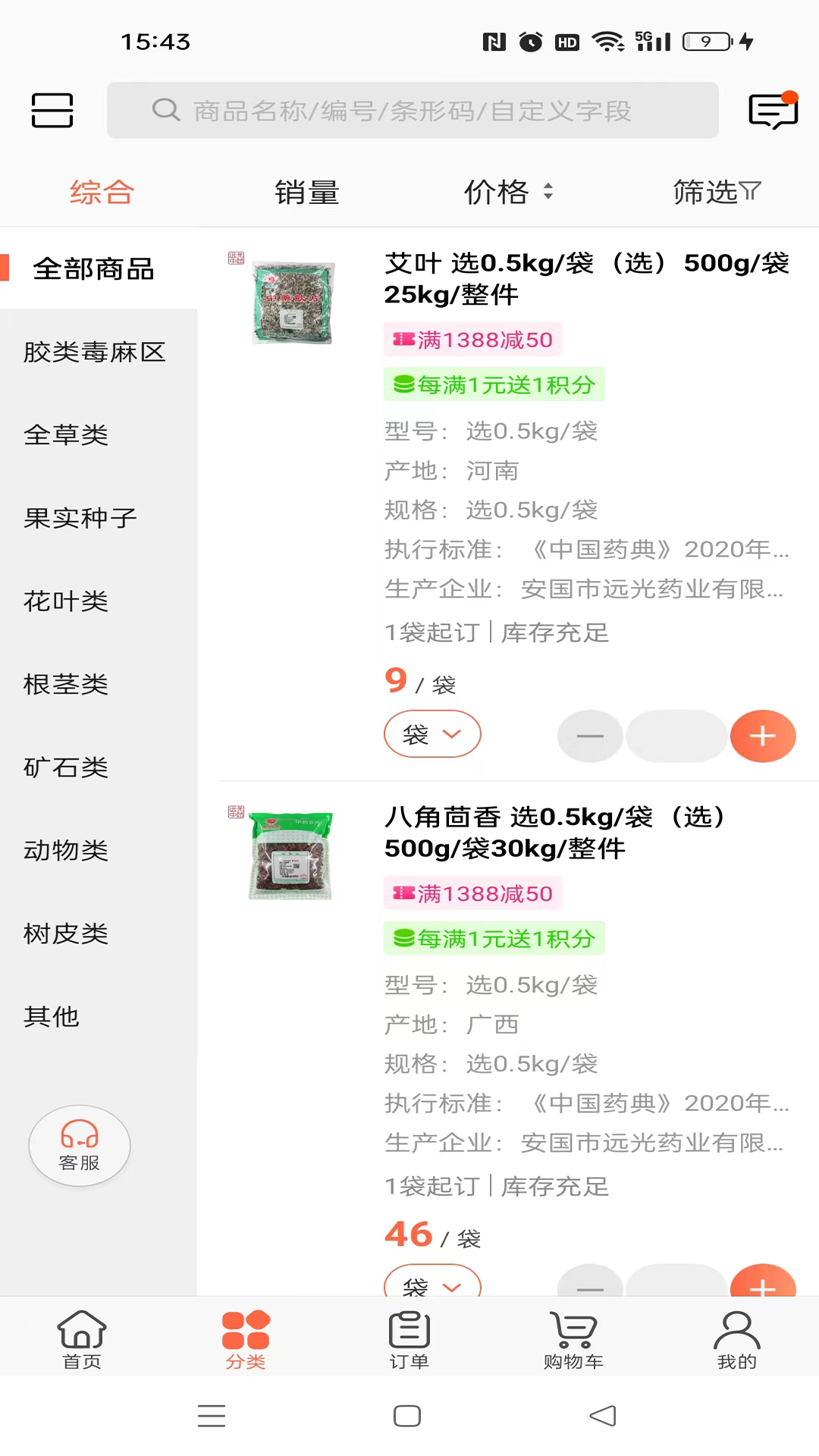Select the 胶类毒麻区 category

click(x=95, y=352)
